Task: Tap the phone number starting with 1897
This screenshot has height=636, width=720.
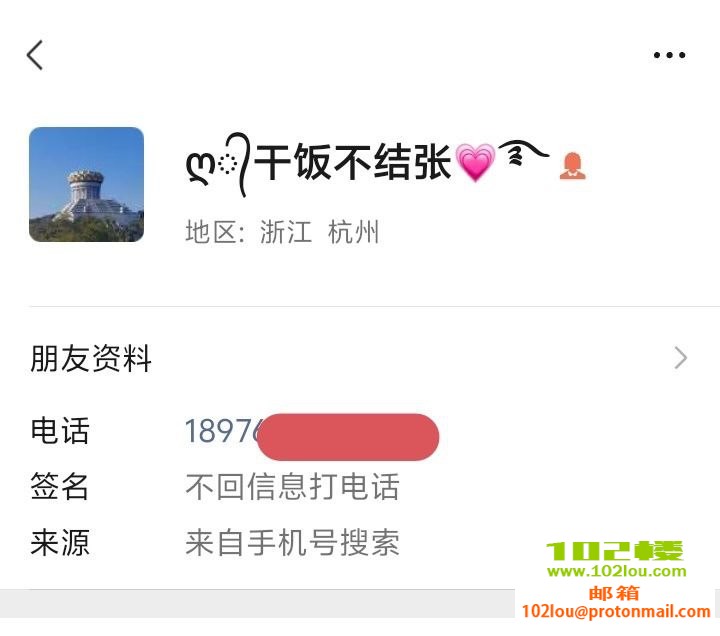Action: pyautogui.click(x=224, y=431)
